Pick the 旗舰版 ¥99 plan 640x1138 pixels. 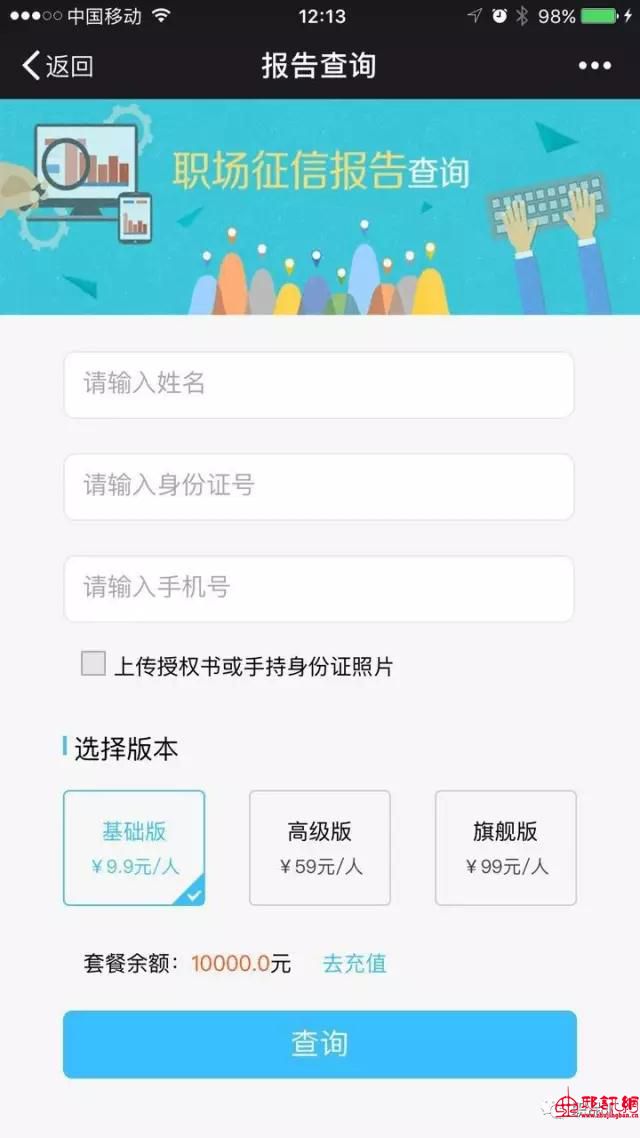point(505,847)
